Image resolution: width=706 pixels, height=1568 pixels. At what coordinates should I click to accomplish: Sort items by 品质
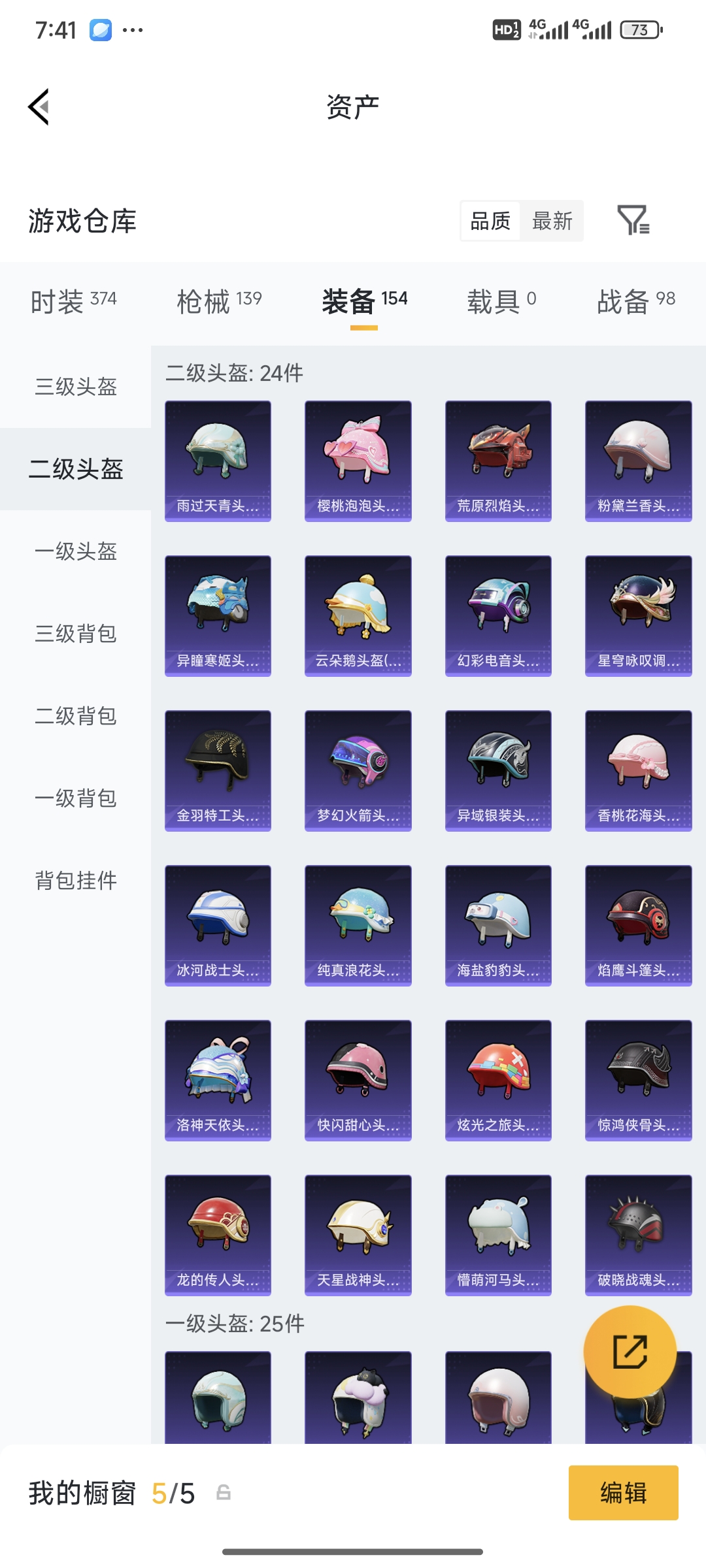click(490, 221)
